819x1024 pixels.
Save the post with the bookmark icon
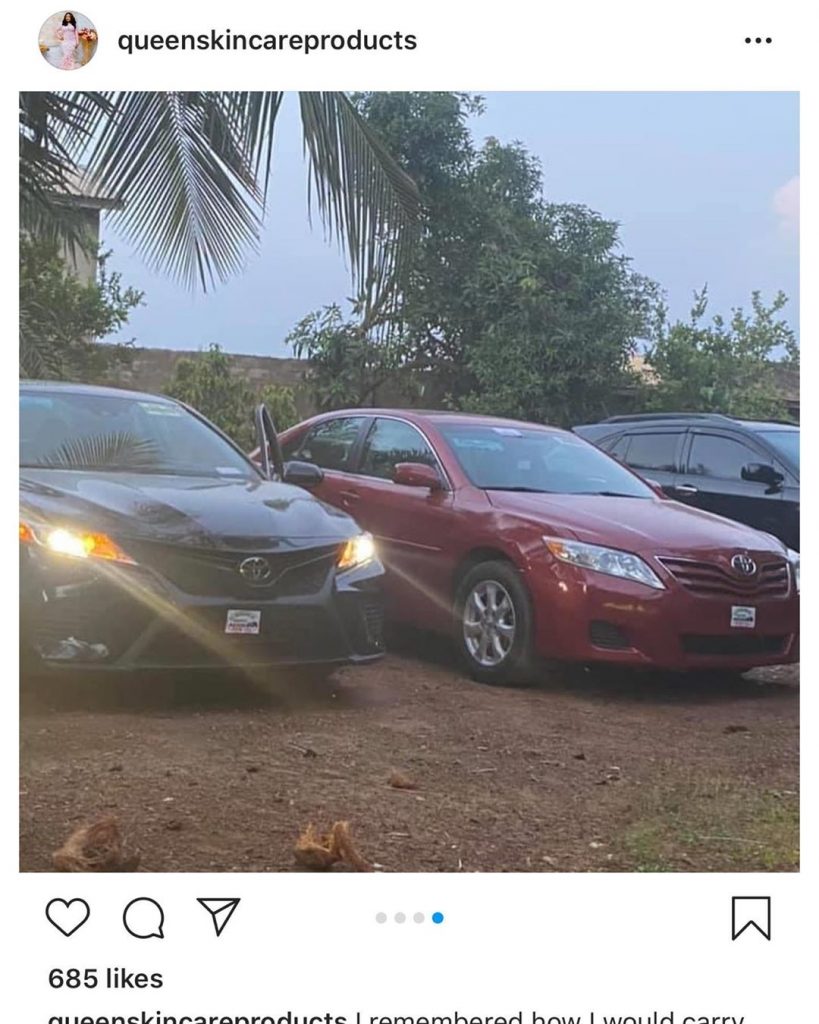click(x=751, y=917)
